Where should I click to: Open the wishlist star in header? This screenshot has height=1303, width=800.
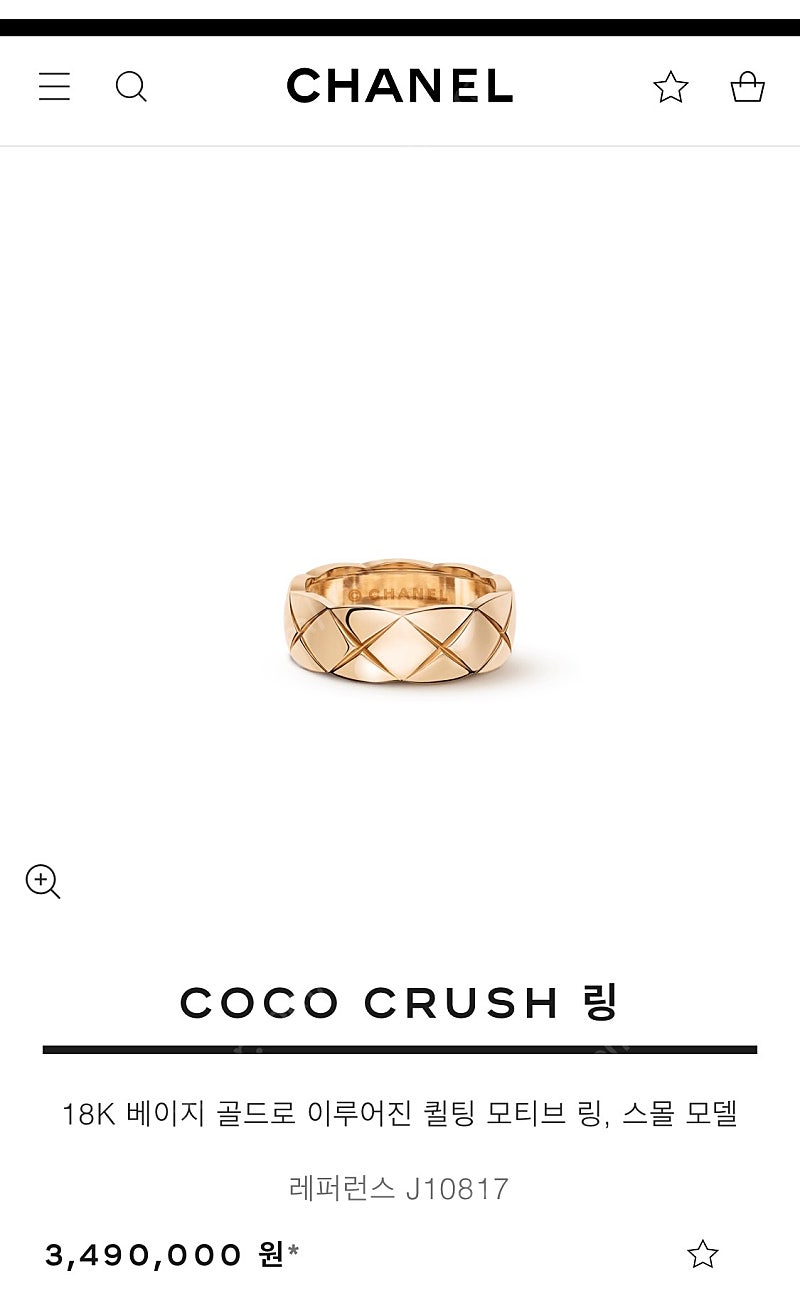tap(670, 87)
